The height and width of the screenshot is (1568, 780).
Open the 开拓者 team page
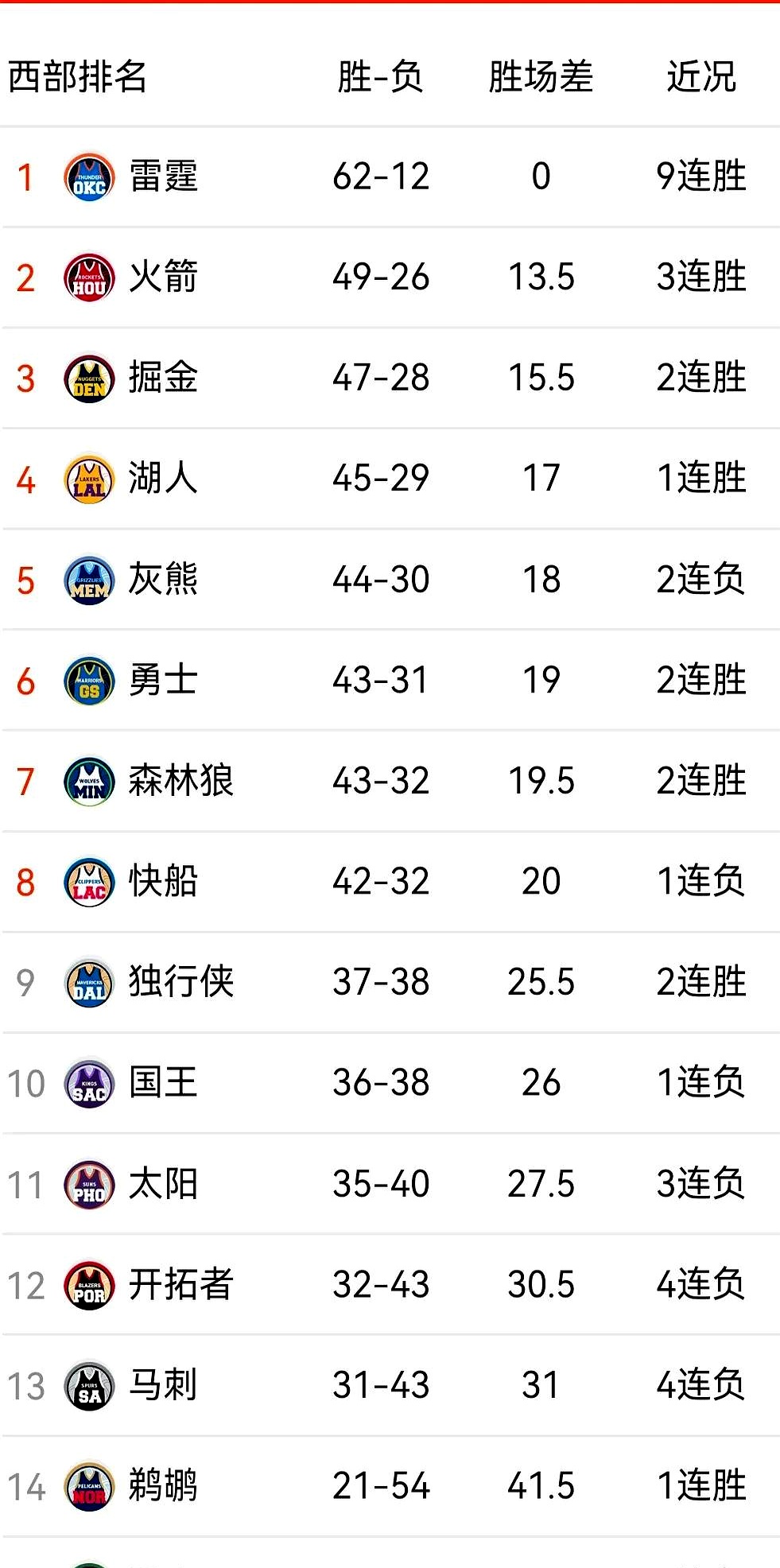pyautogui.click(x=181, y=1285)
